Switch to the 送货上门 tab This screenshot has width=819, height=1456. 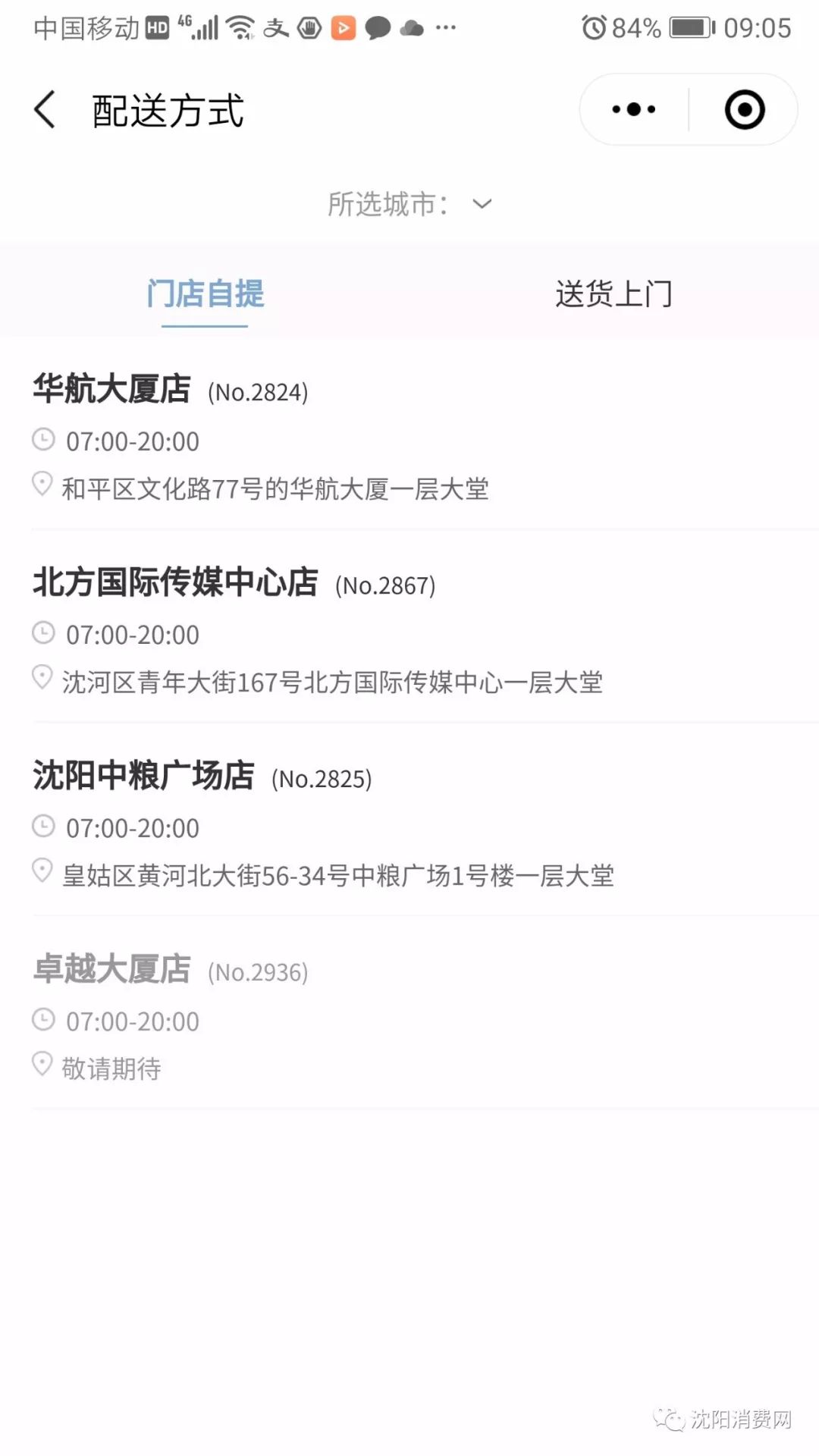[613, 293]
